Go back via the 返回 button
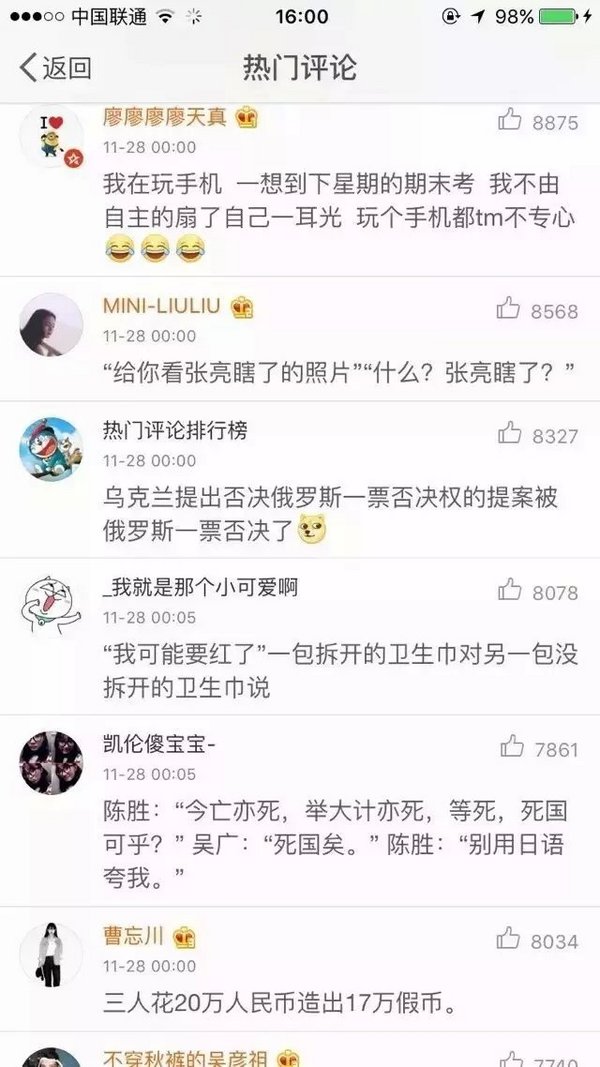Image resolution: width=600 pixels, height=1067 pixels. coord(55,68)
